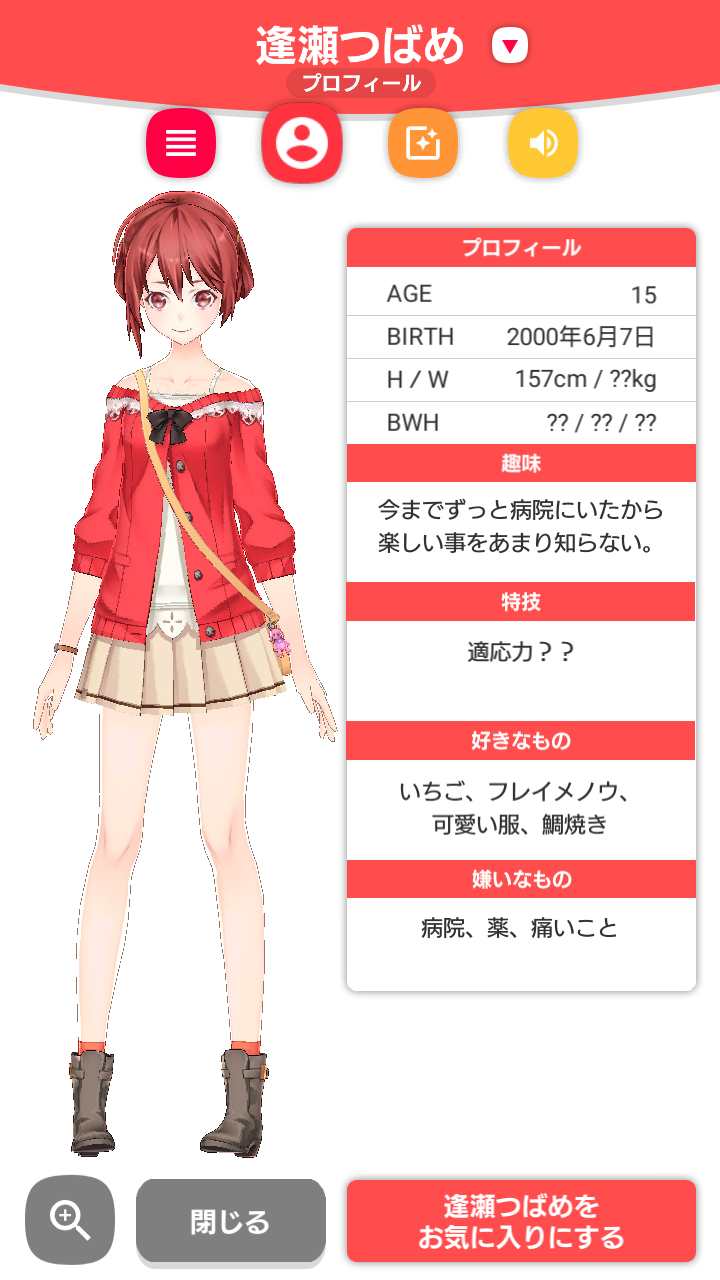Open the character dropdown next to 逢瀬つばめ

point(510,45)
